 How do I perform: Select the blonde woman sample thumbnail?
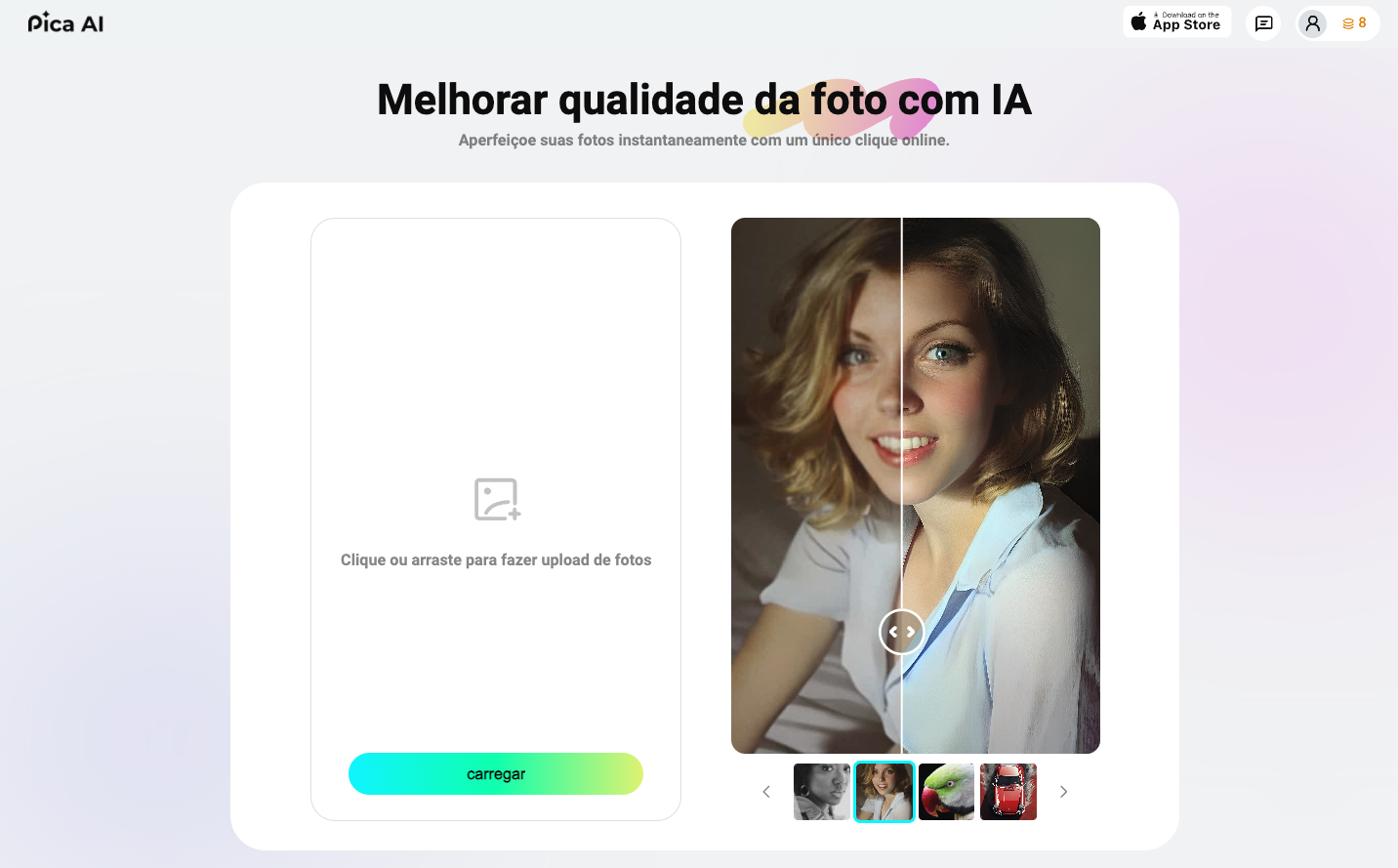tap(884, 792)
